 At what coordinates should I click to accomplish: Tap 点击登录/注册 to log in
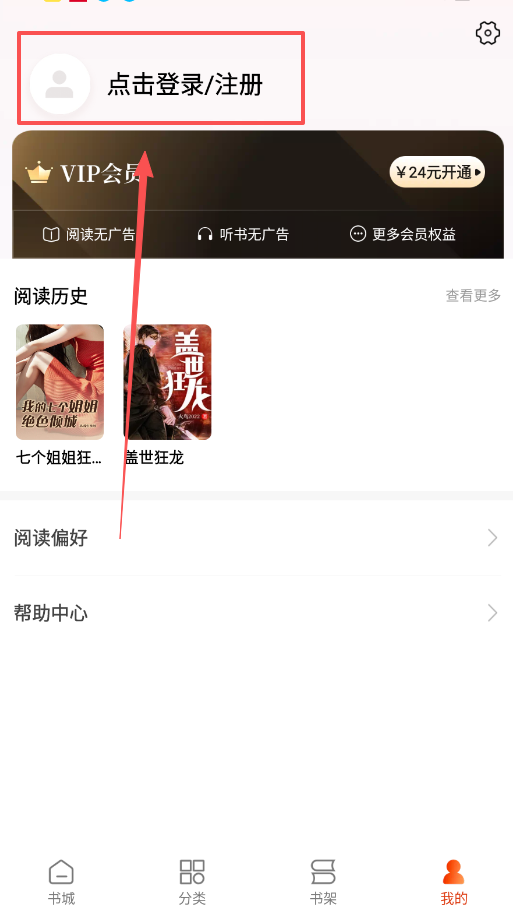pyautogui.click(x=185, y=85)
